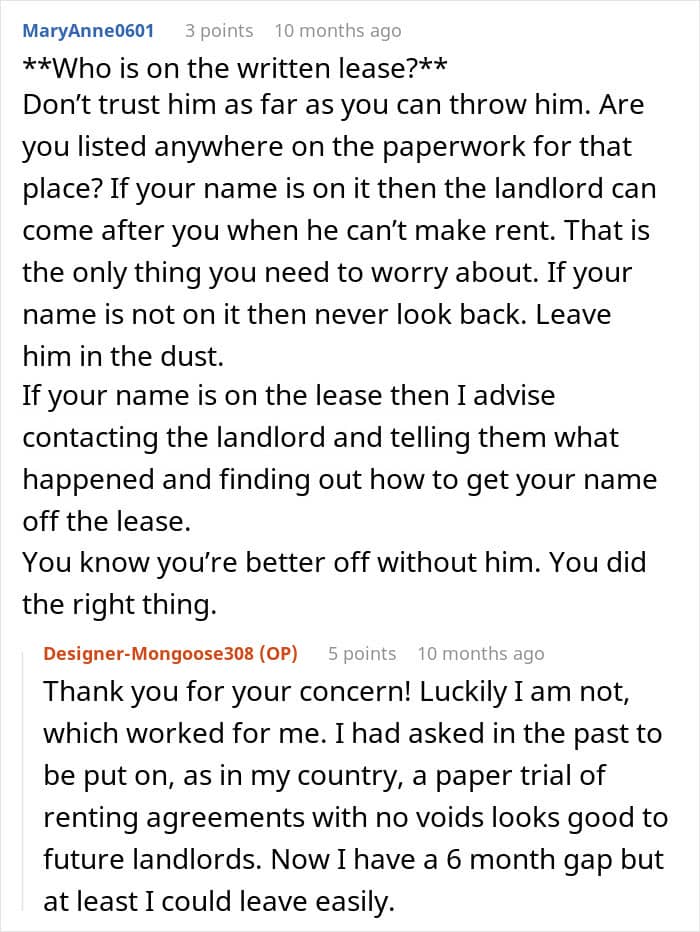Image resolution: width=700 pixels, height=932 pixels.
Task: Open MaryAnne0601's user profile
Action: click(88, 31)
